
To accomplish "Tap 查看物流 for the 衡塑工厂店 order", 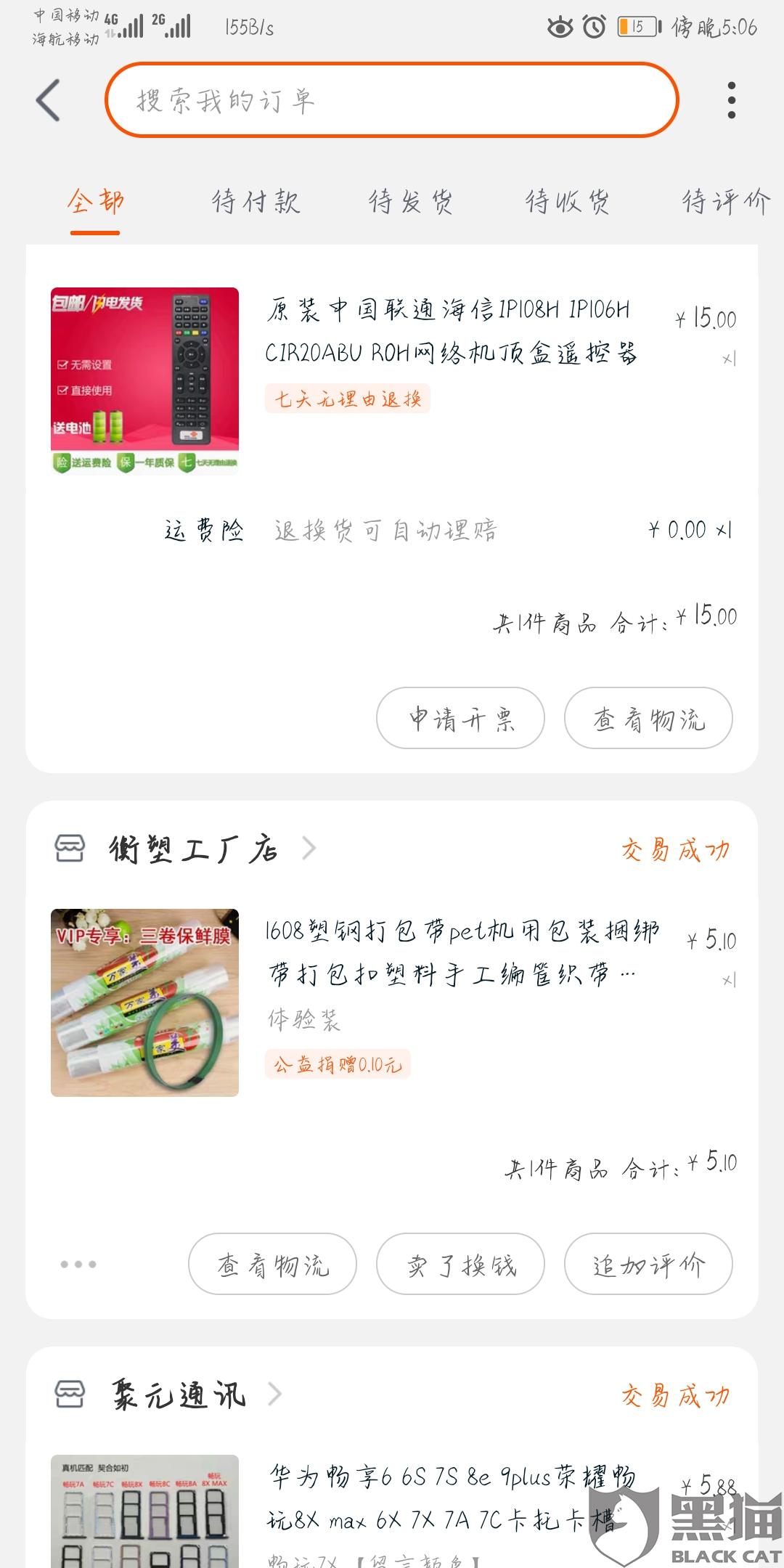I will tap(272, 1265).
